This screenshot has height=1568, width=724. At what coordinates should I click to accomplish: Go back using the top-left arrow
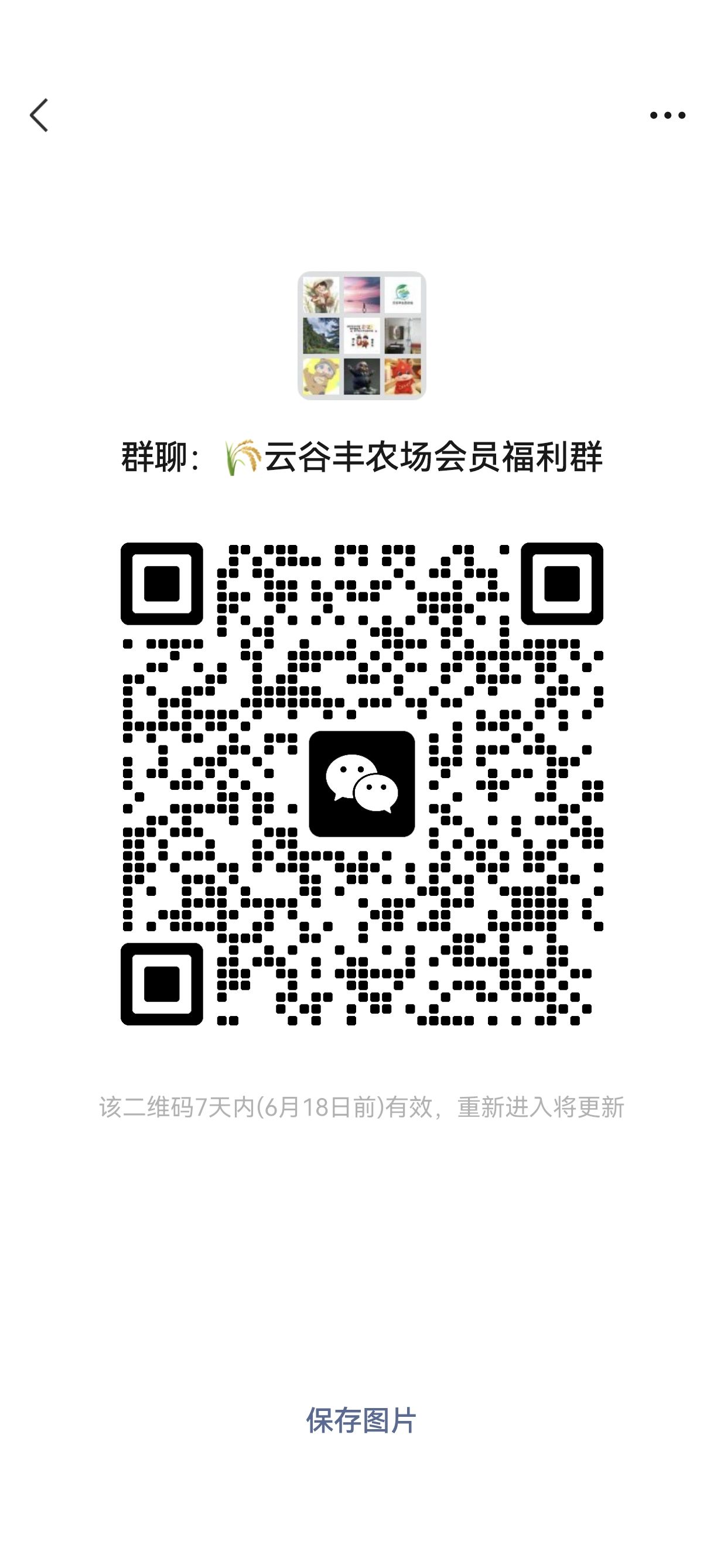(x=39, y=115)
